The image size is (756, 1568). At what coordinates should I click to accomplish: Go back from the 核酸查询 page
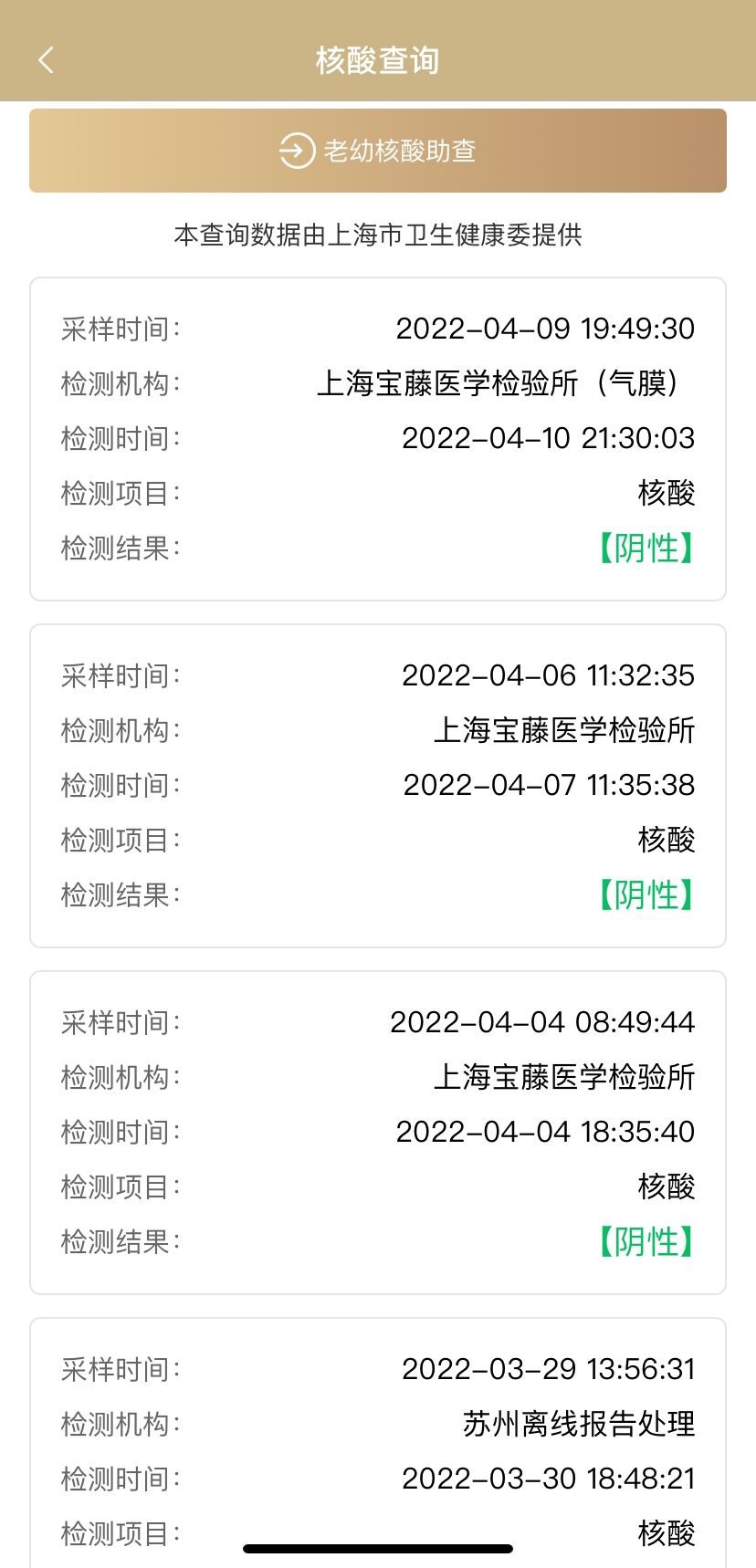(x=47, y=60)
